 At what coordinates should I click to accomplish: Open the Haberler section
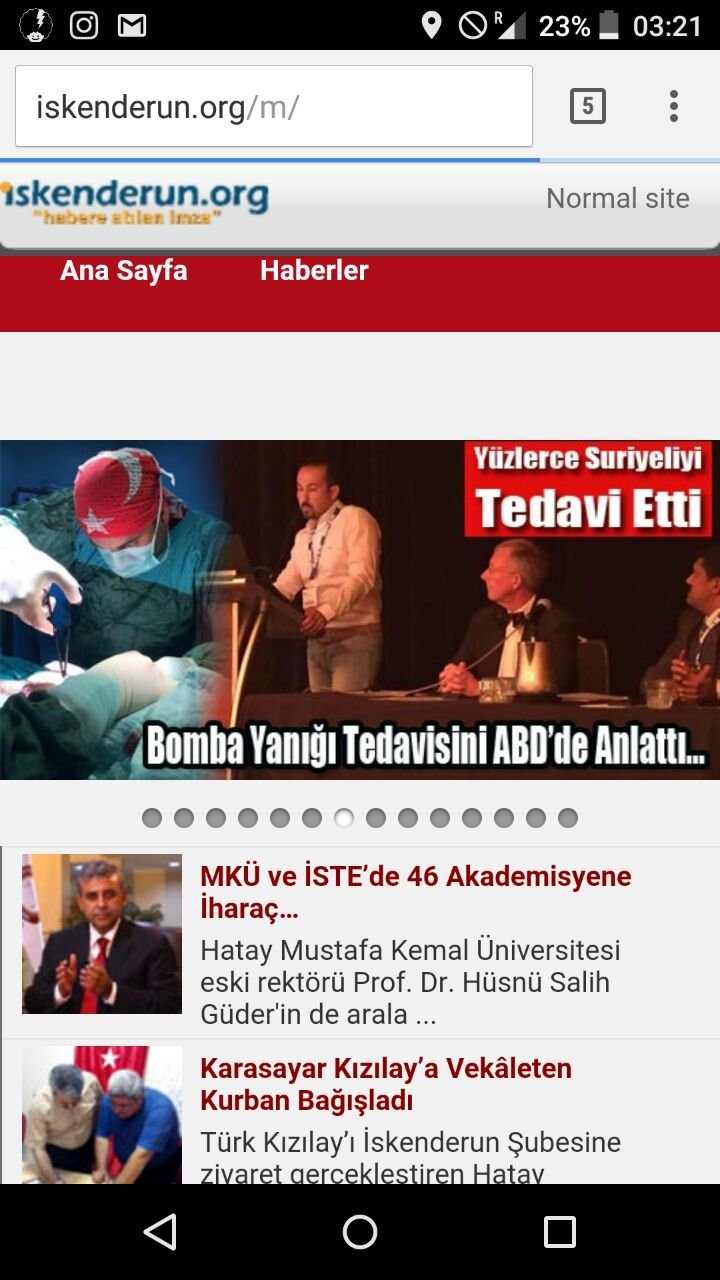click(314, 270)
